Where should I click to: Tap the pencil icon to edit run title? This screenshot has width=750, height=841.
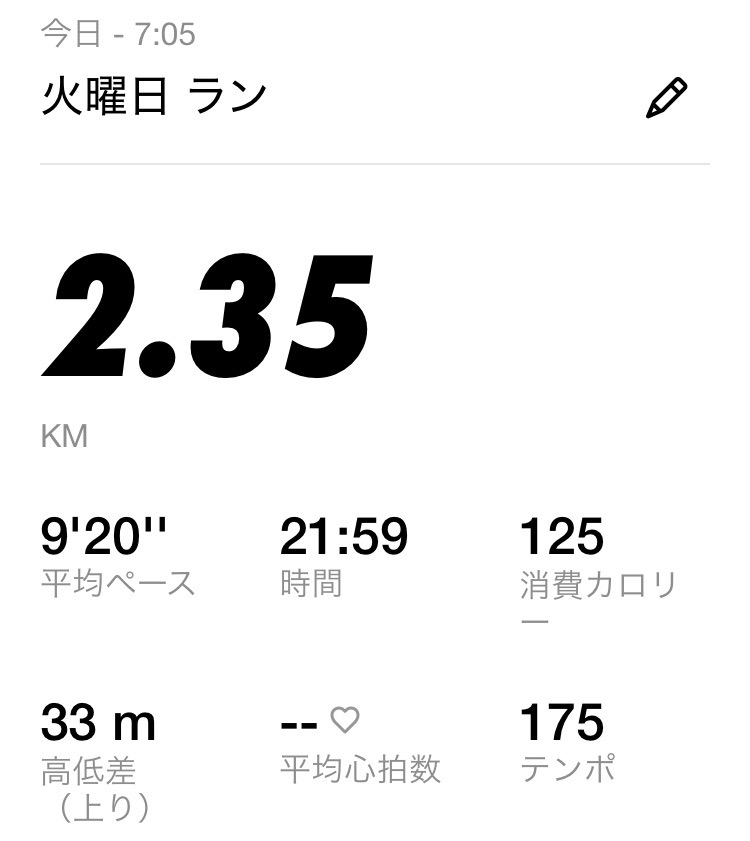point(666,99)
